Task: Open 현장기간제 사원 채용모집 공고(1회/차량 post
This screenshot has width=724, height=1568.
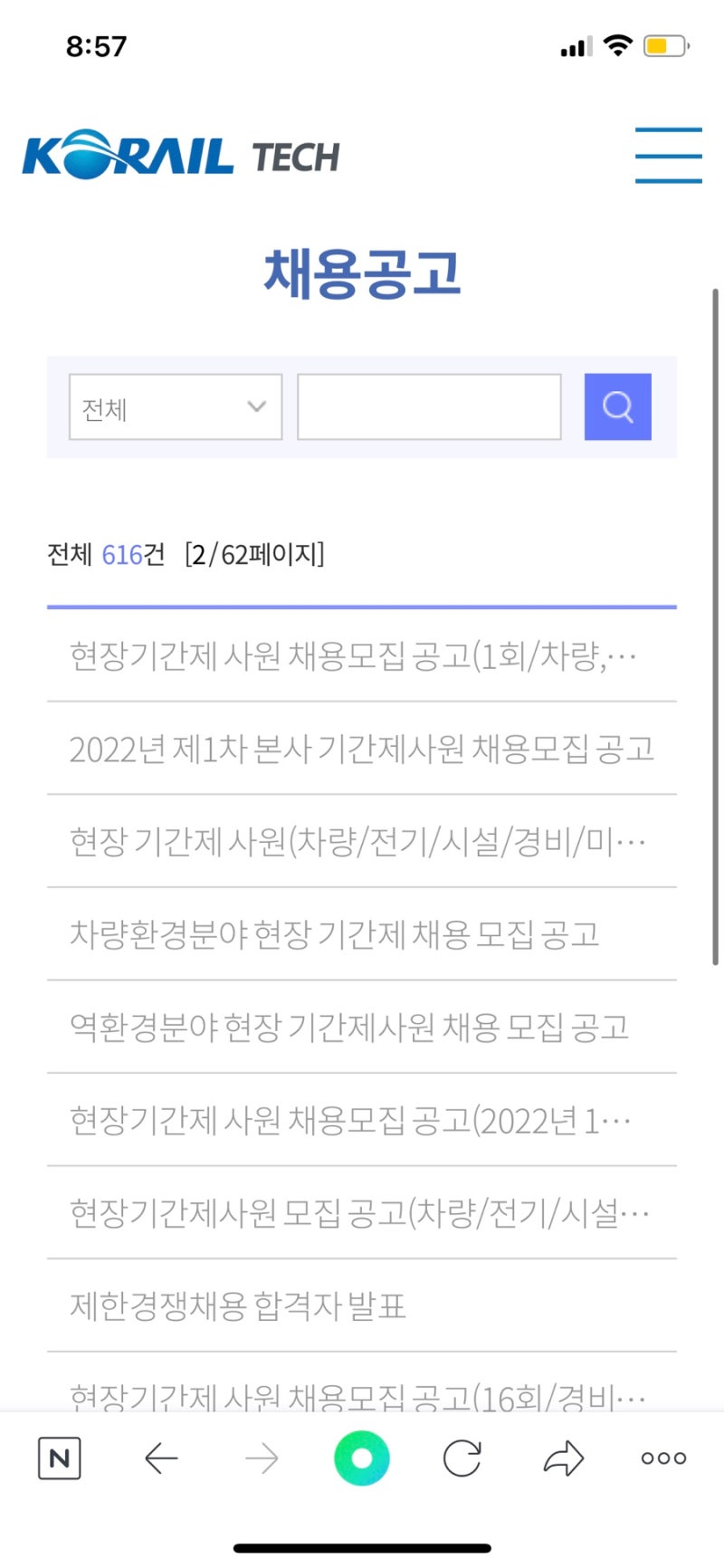Action: coord(353,655)
